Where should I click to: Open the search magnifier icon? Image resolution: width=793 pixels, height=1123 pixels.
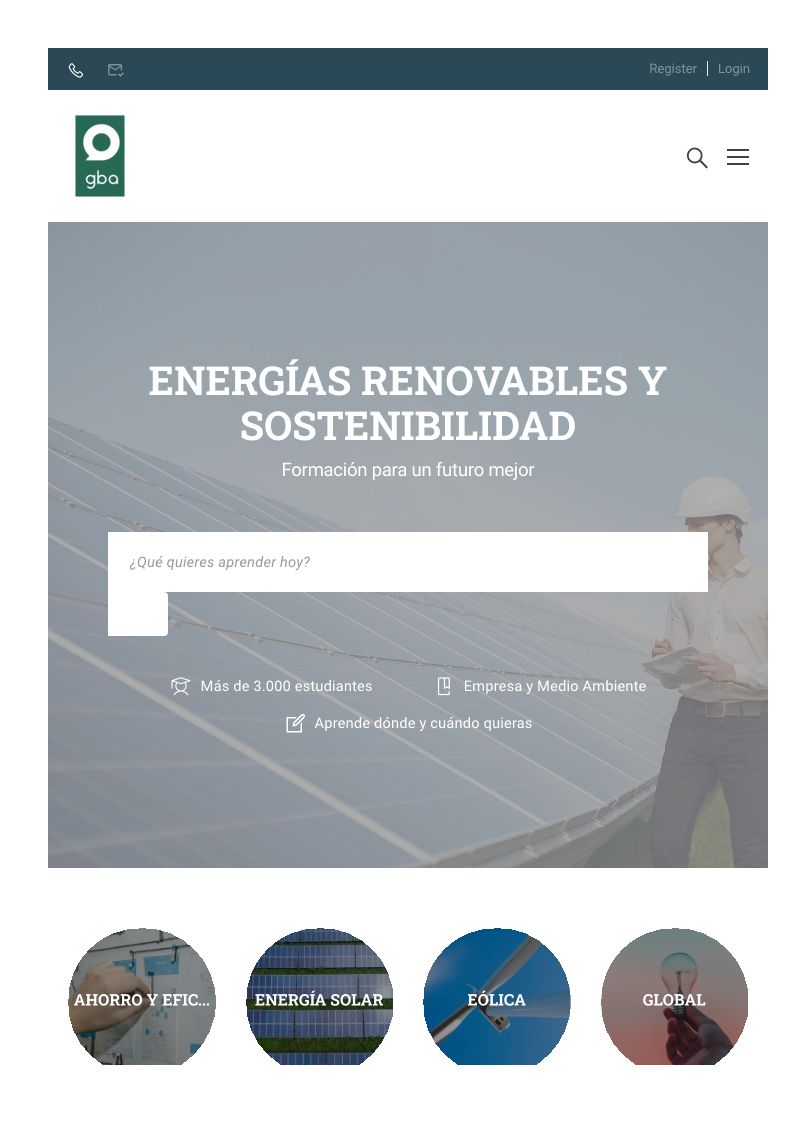click(x=697, y=158)
